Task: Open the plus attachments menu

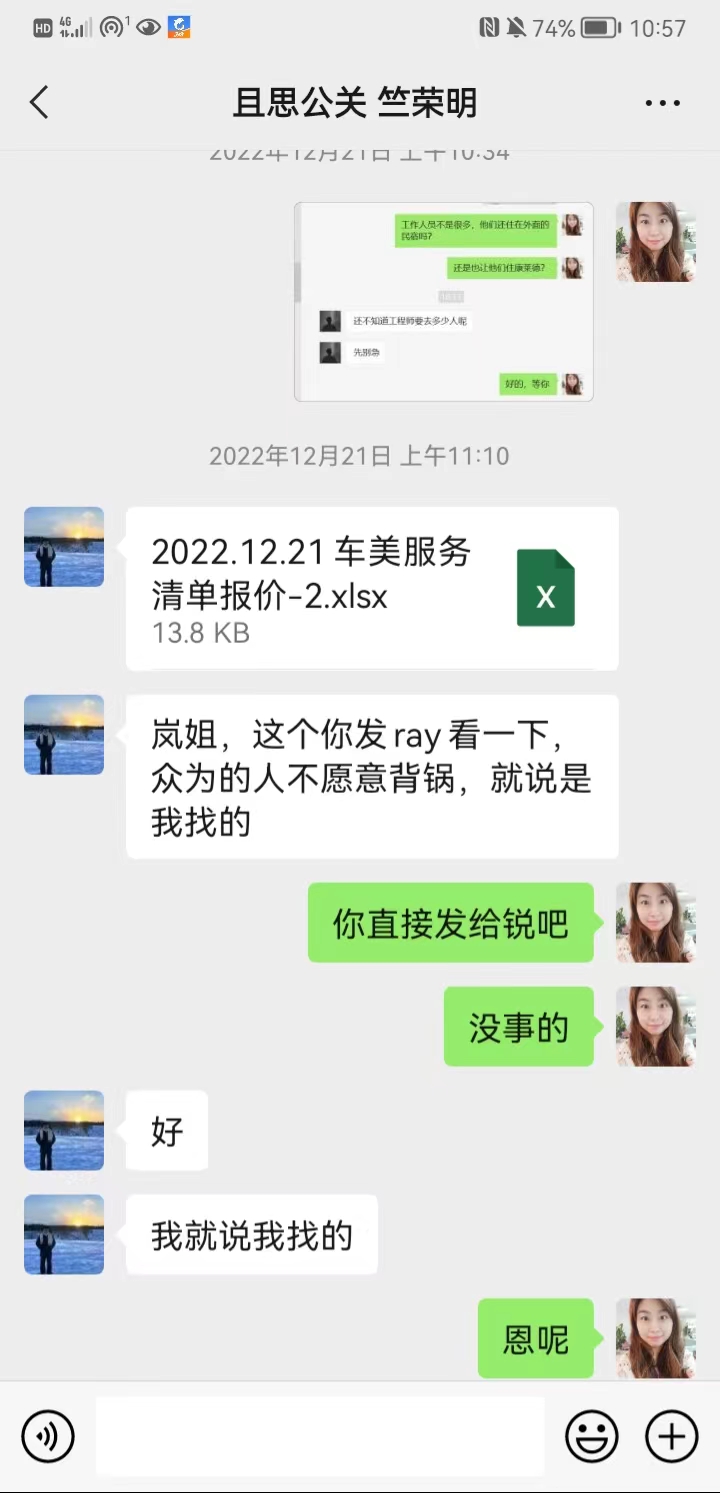Action: (671, 1437)
